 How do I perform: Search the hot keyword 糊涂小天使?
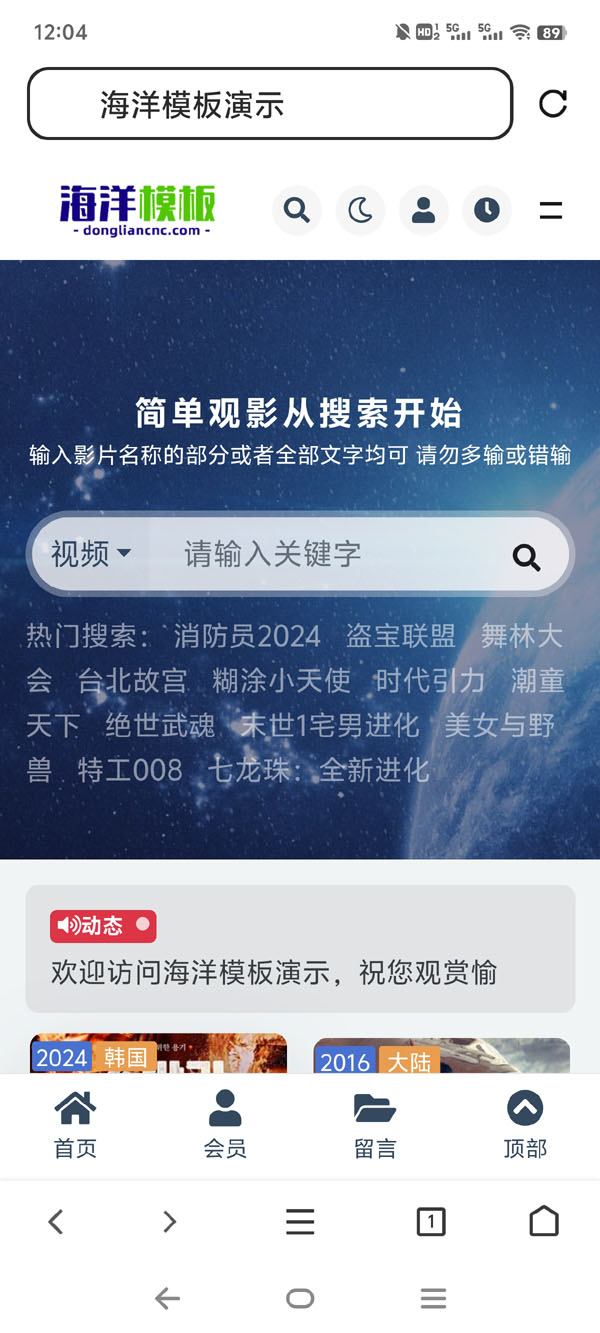(x=281, y=681)
